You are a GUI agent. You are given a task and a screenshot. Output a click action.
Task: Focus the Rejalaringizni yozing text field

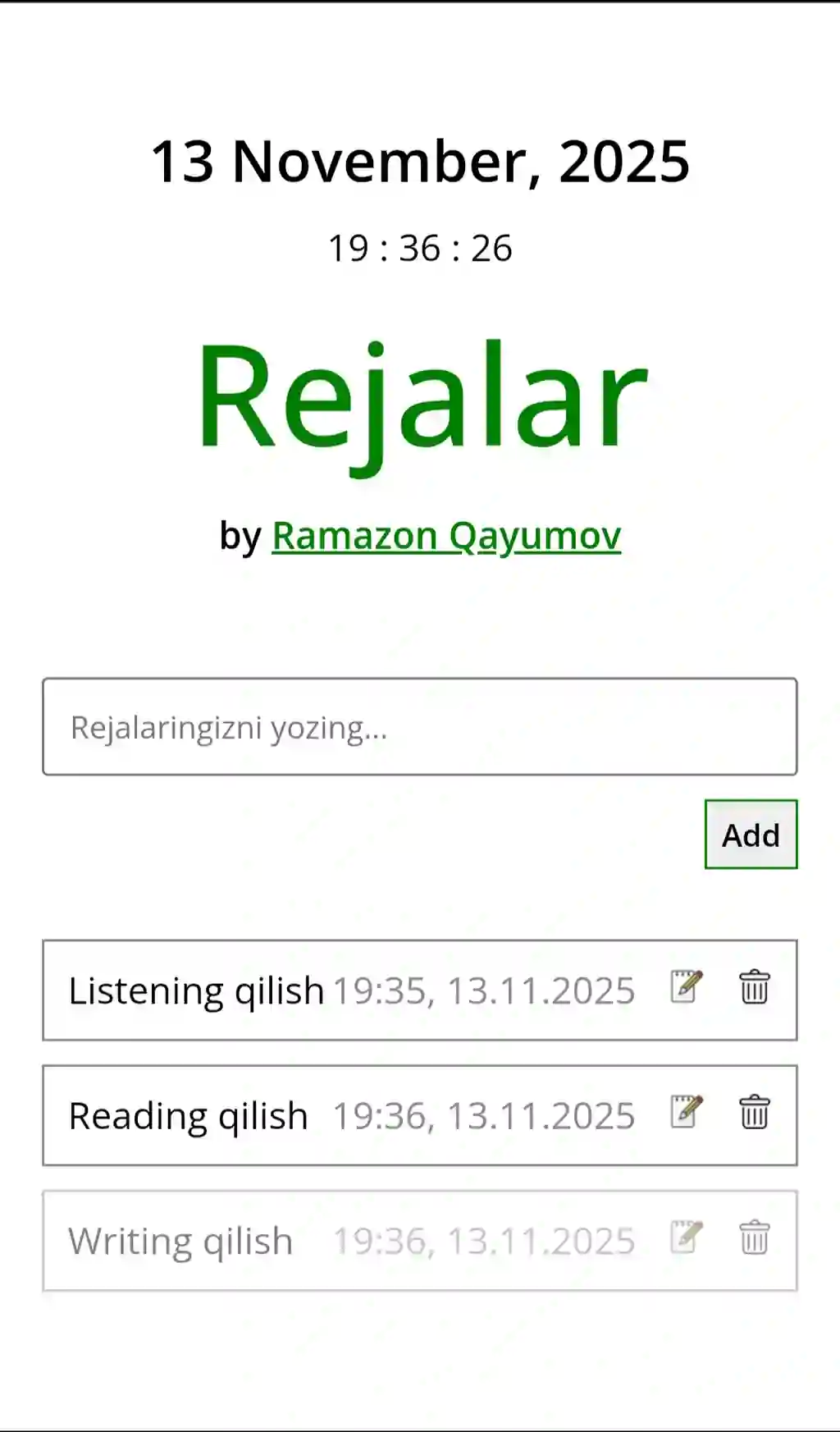coord(419,726)
